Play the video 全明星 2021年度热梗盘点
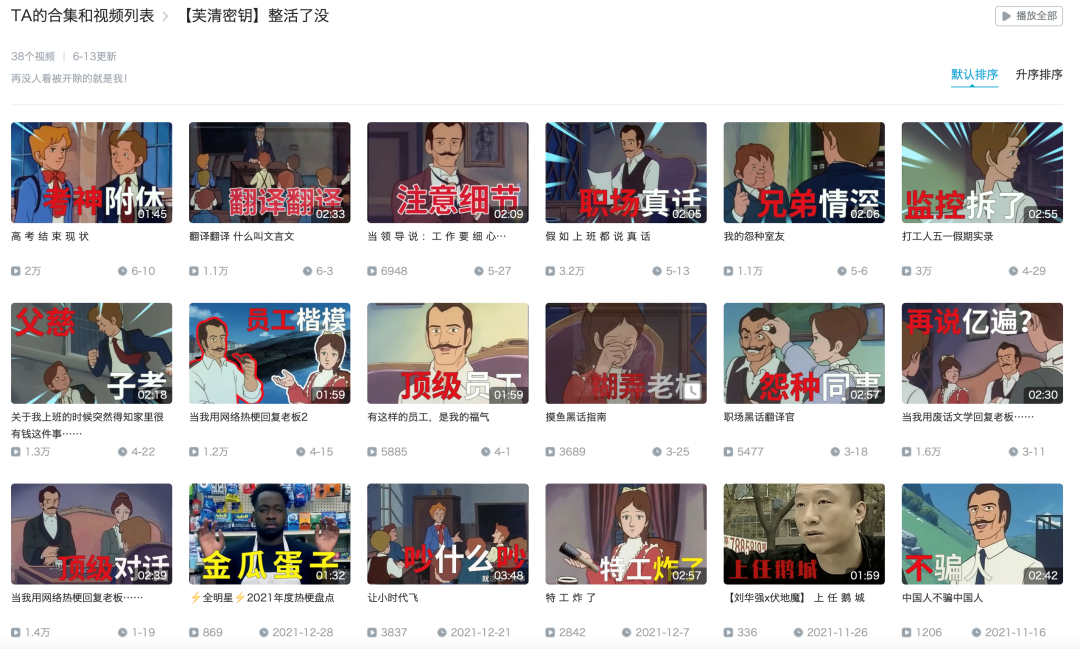1080x649 pixels. click(x=269, y=534)
